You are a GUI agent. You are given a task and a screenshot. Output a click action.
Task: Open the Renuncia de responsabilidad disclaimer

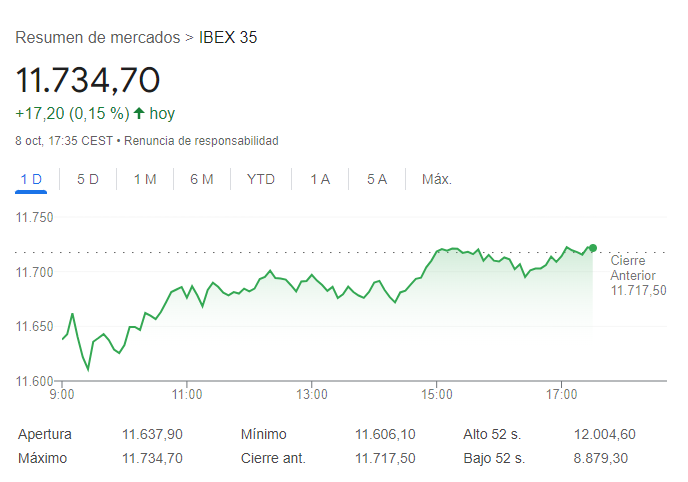201,141
